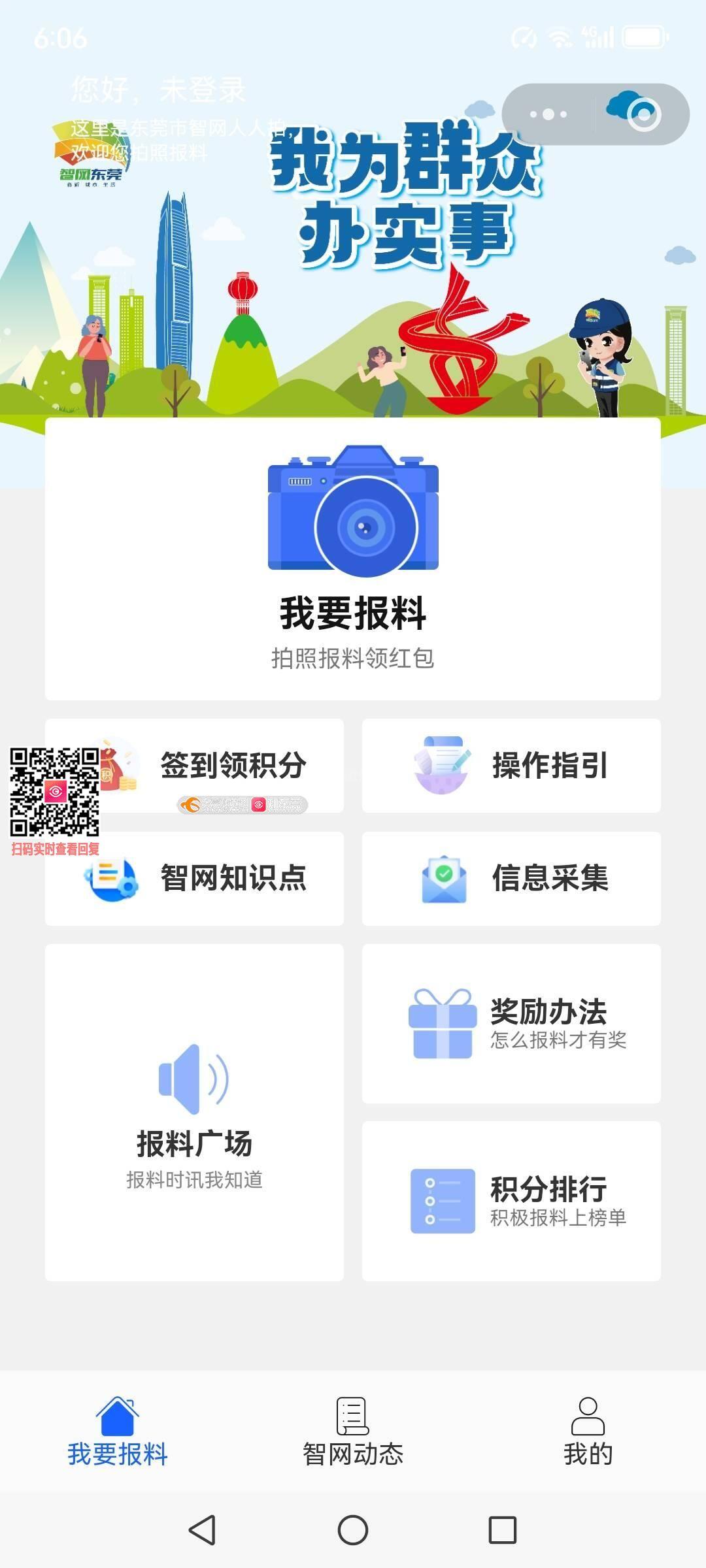The height and width of the screenshot is (1568, 706).
Task: Open 信息采集
Action: point(511,878)
